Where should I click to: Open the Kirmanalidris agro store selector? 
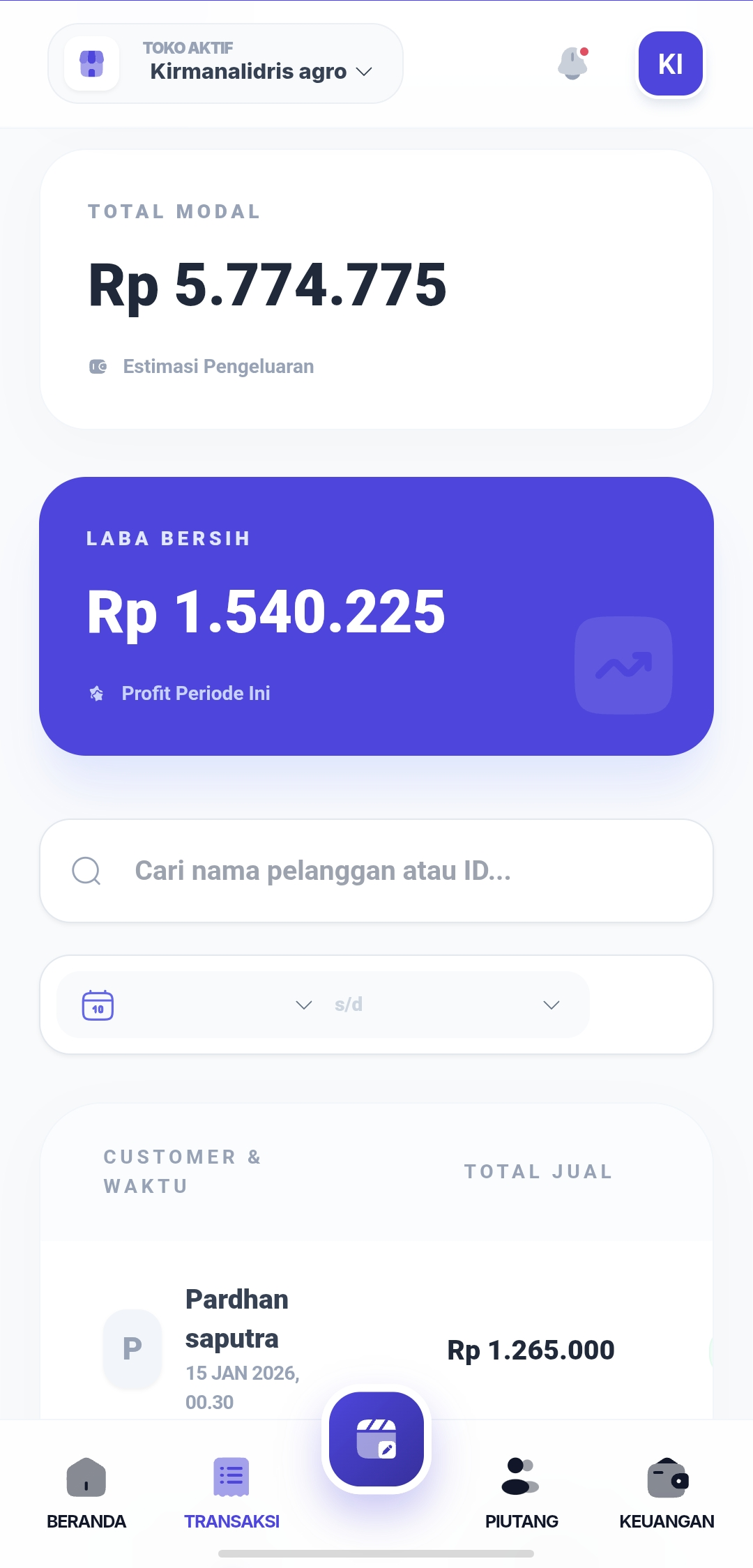(226, 64)
